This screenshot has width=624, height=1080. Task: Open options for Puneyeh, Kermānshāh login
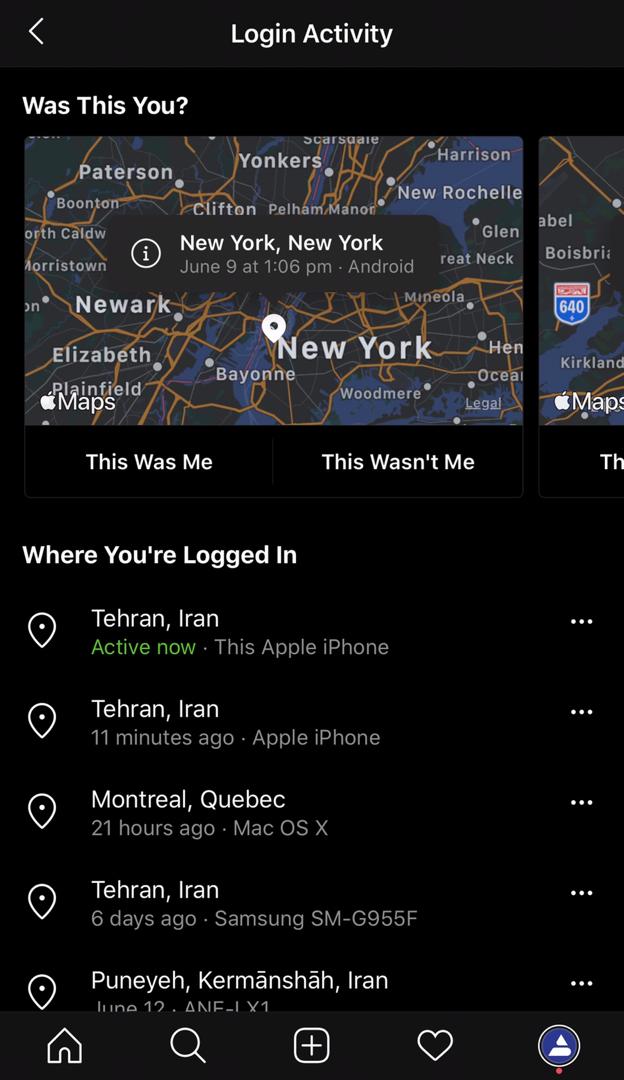pos(581,983)
